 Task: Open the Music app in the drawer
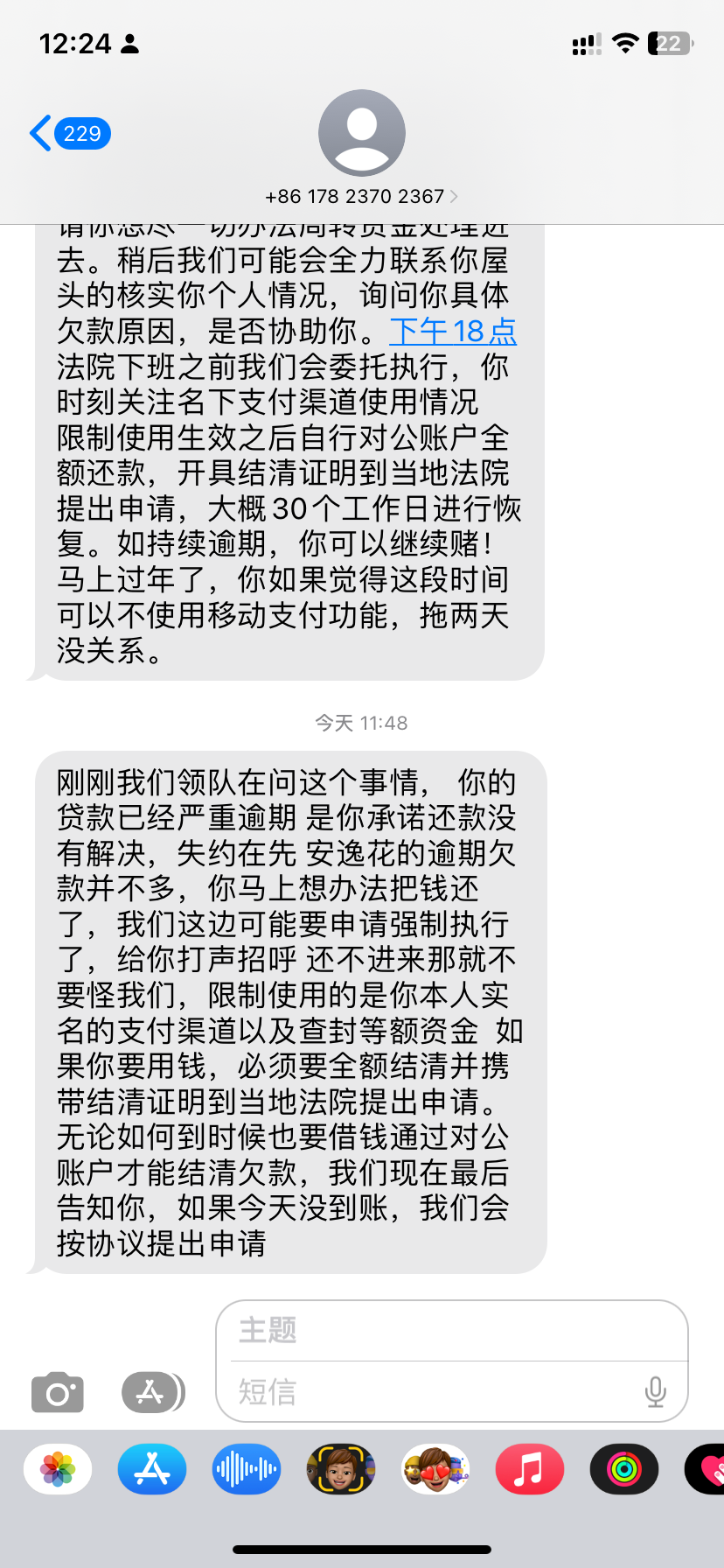pos(530,1469)
